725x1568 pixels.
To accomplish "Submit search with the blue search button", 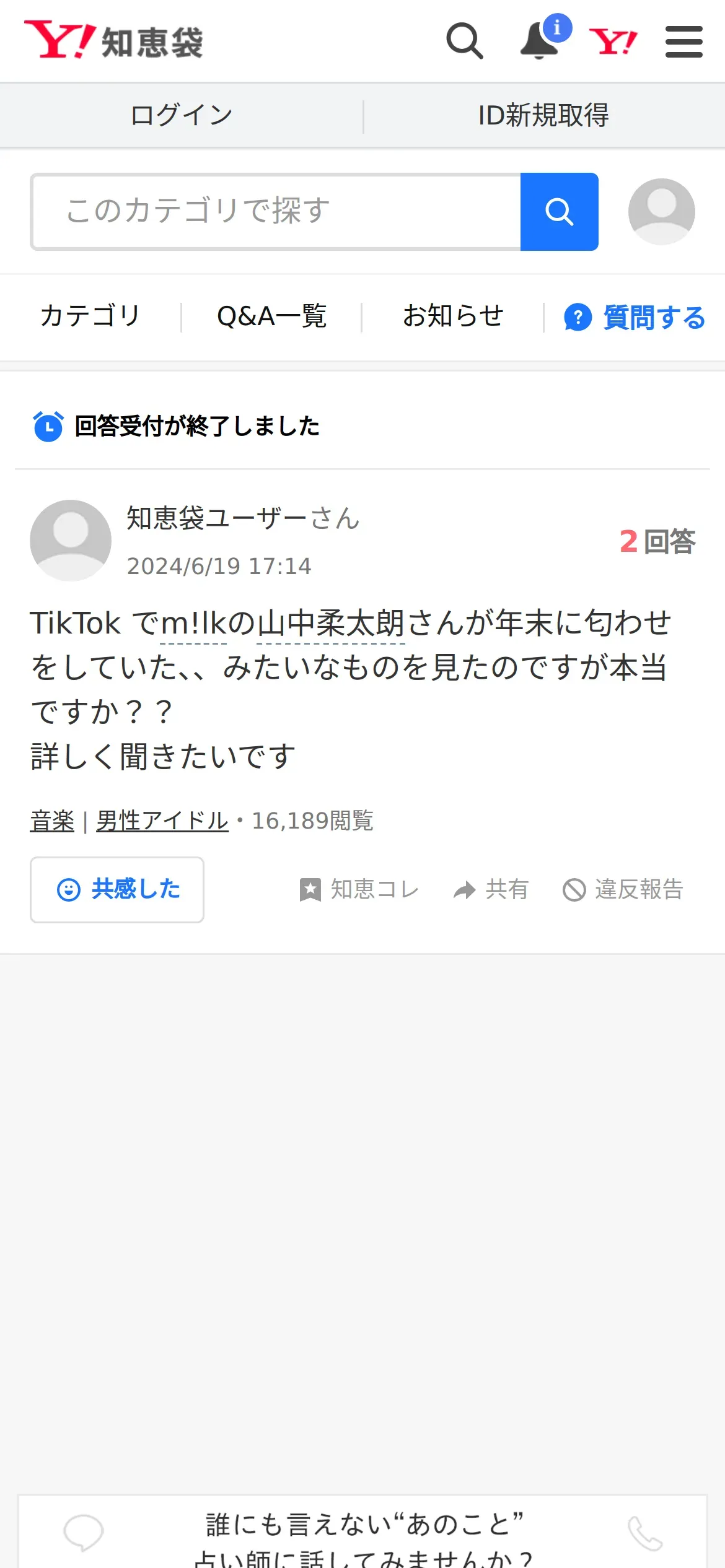I will [559, 211].
